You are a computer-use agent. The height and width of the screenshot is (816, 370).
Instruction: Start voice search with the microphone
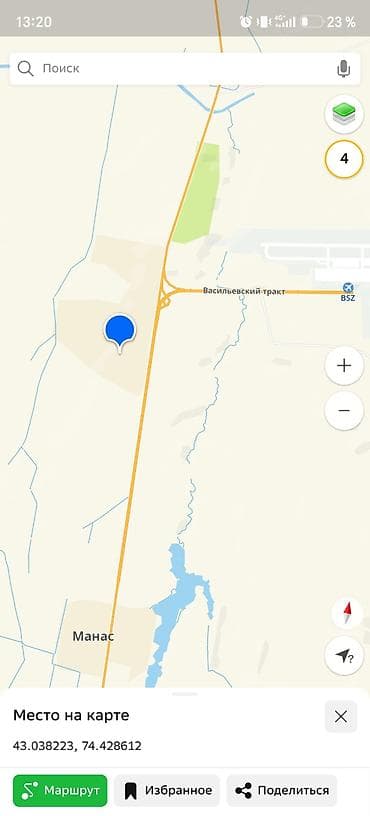click(x=343, y=68)
